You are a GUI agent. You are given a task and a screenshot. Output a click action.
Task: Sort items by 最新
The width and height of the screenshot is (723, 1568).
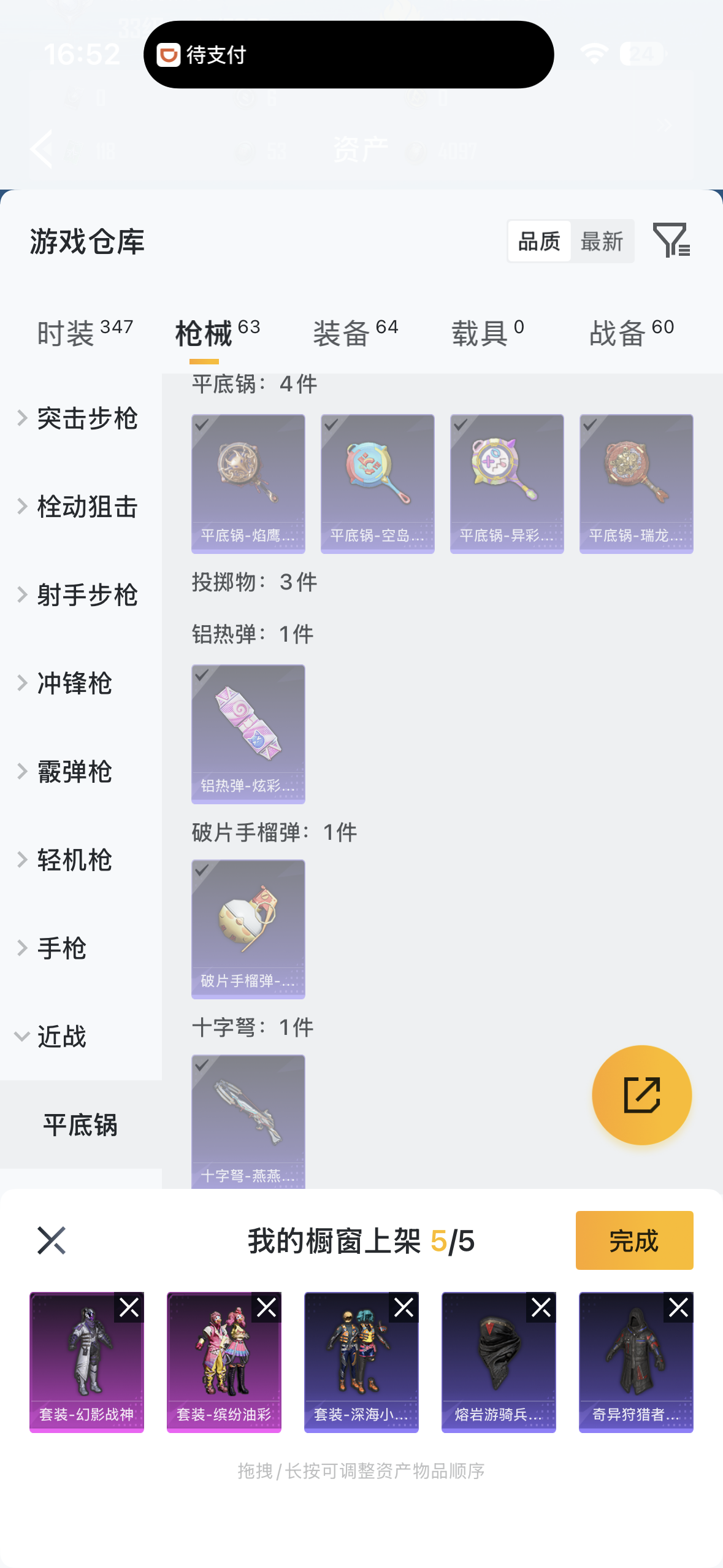602,241
